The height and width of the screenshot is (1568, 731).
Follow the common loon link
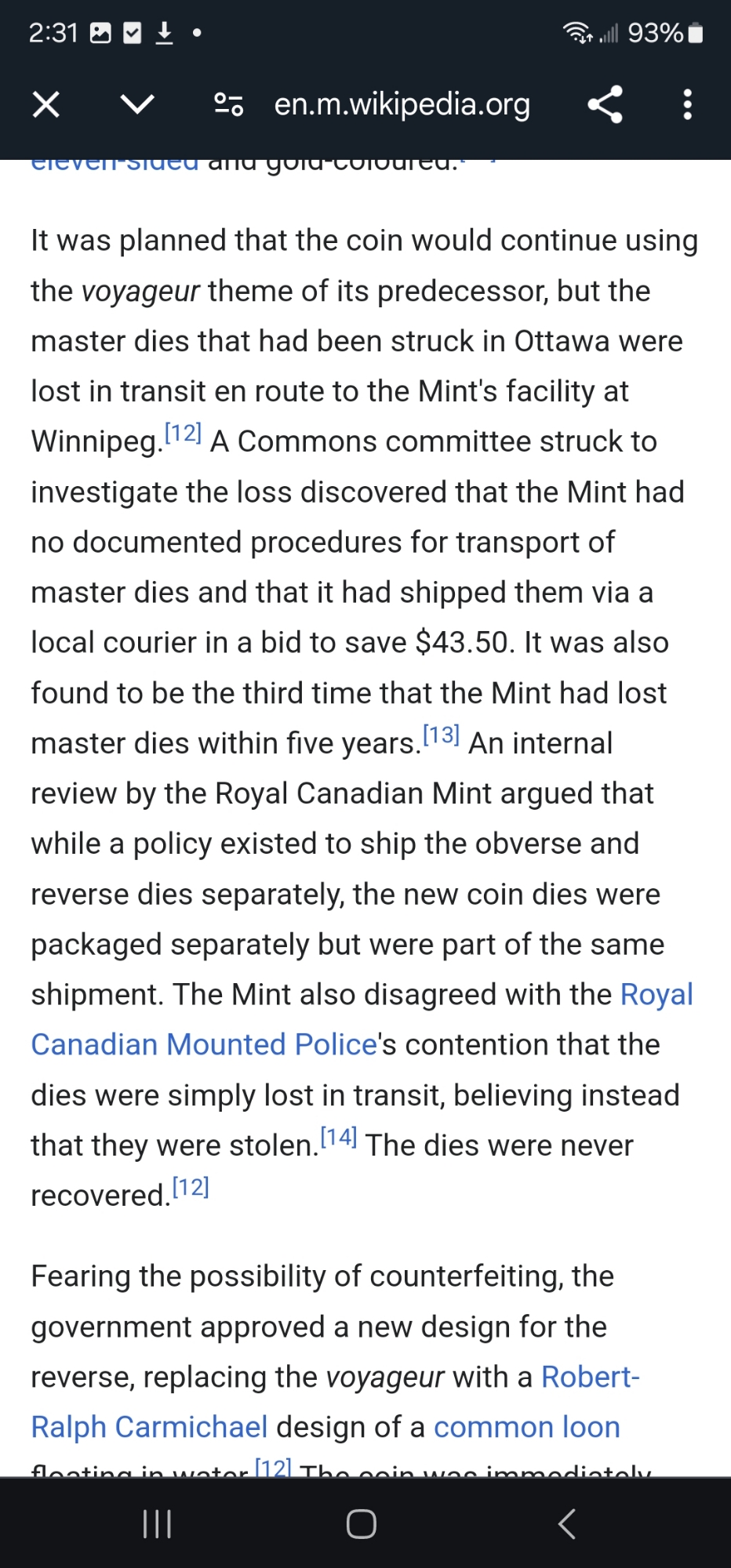tap(526, 1427)
